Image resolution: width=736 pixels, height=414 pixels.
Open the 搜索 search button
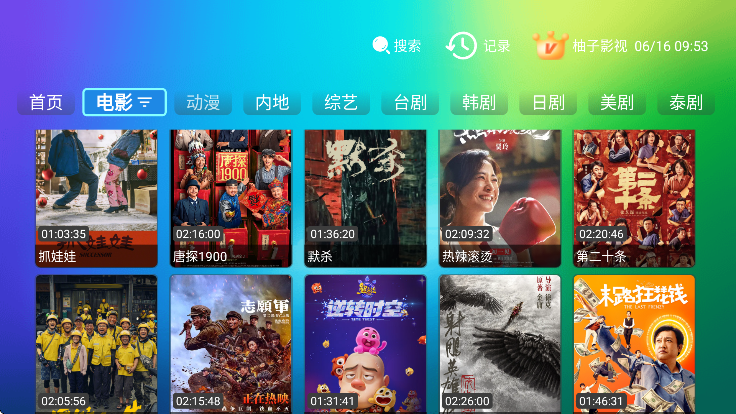point(397,46)
